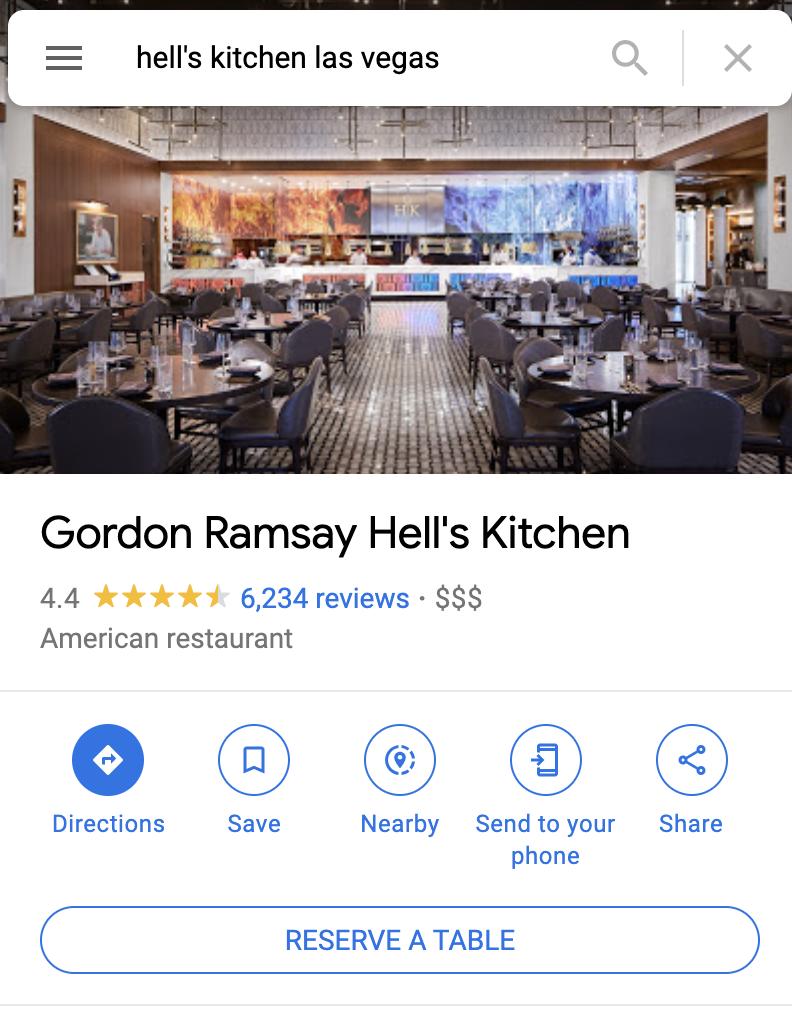The image size is (792, 1010).
Task: Get Directions to Hell's Kitchen
Action: tap(108, 761)
